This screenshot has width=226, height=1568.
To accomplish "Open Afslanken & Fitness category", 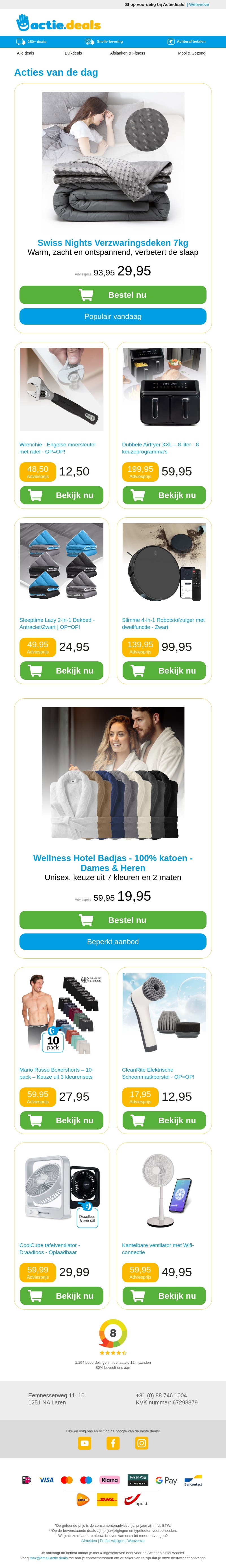I will [x=127, y=53].
